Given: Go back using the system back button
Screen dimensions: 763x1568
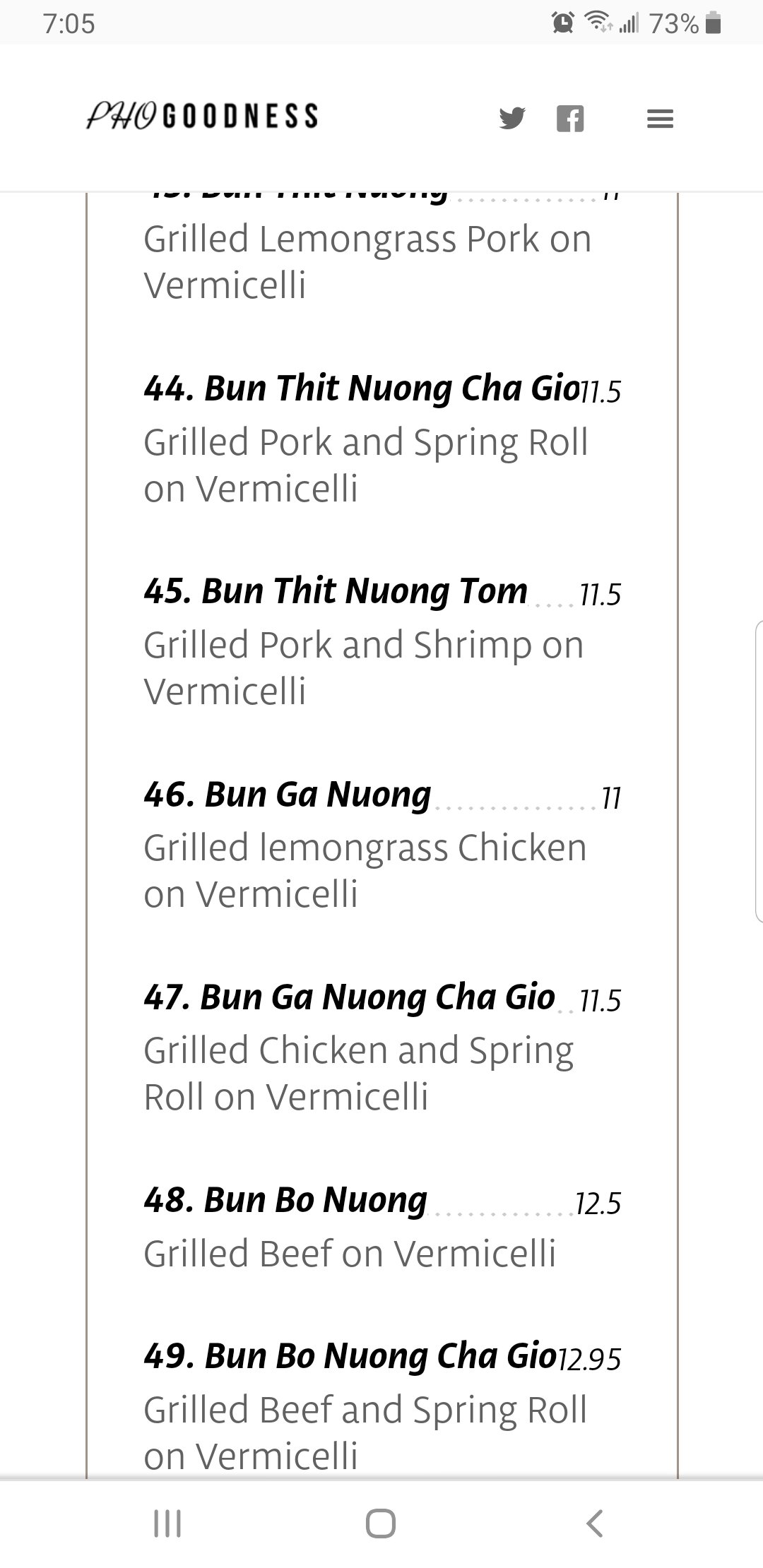Looking at the screenshot, I should tap(595, 1524).
